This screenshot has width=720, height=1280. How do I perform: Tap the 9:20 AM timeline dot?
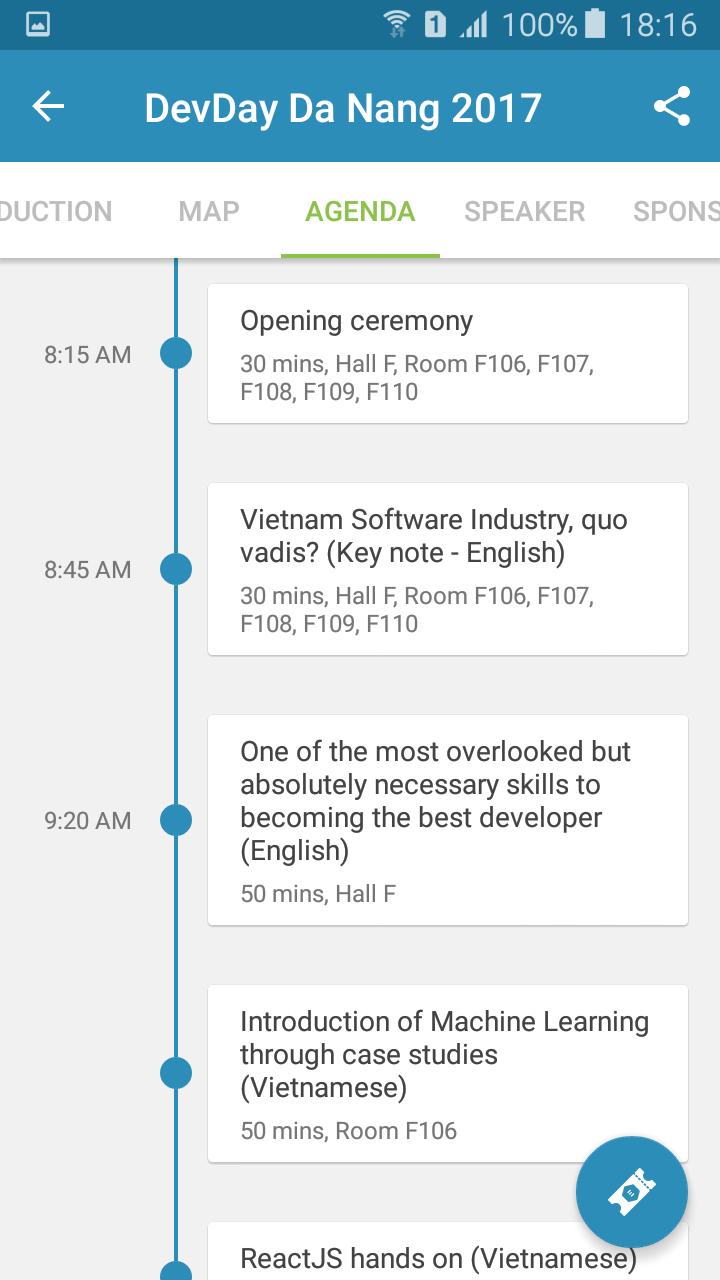click(x=177, y=820)
